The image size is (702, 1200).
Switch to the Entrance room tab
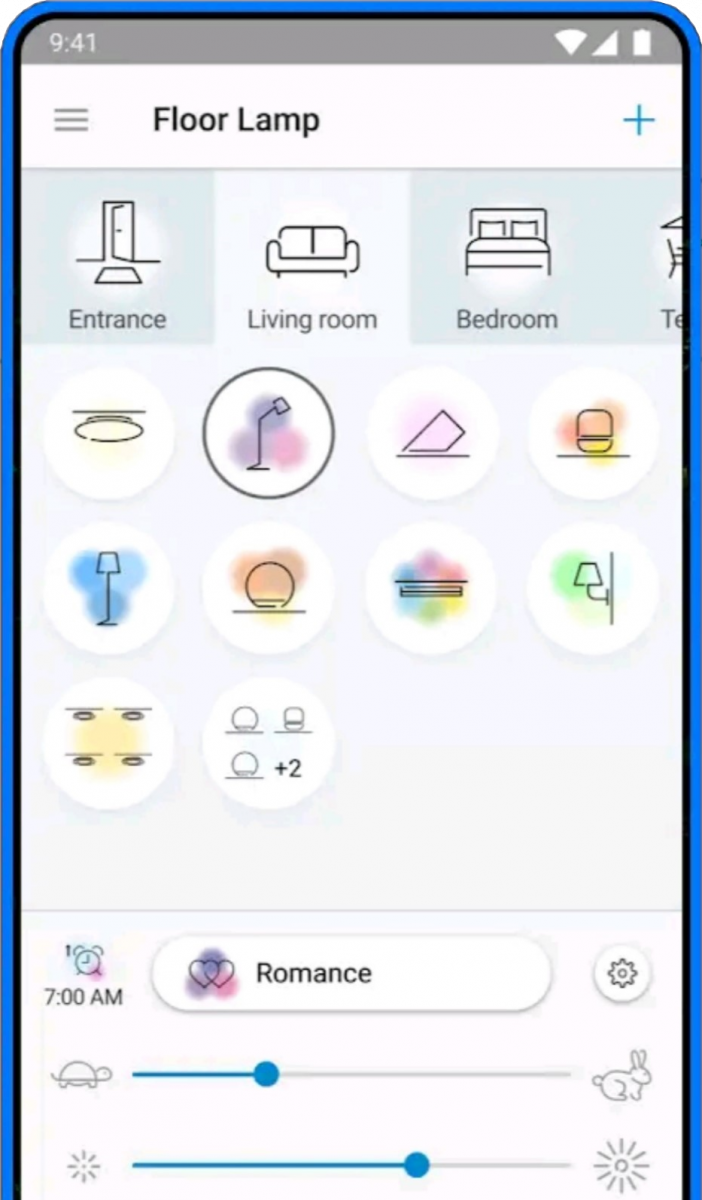click(x=117, y=260)
